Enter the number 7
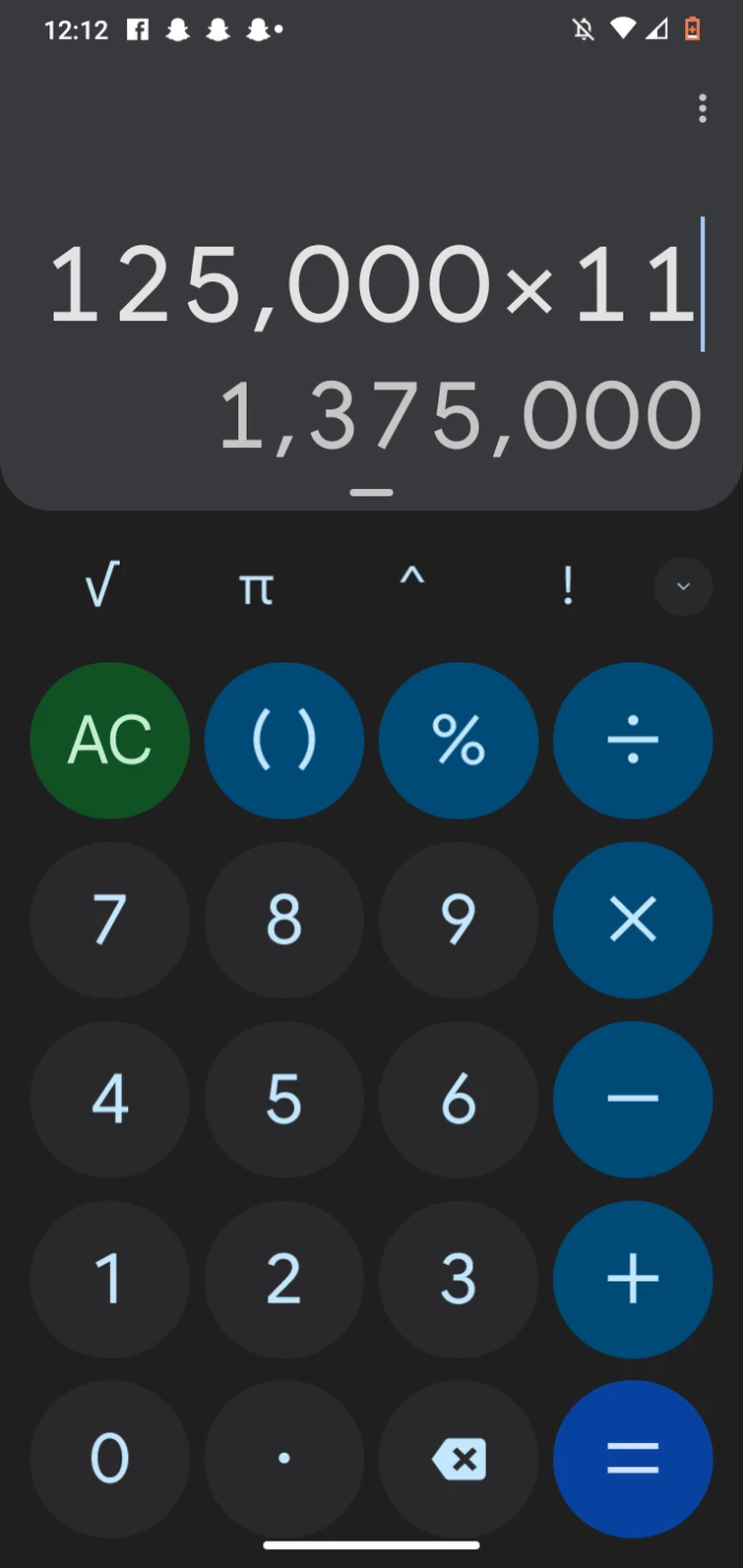Image resolution: width=743 pixels, height=1568 pixels. tap(110, 921)
